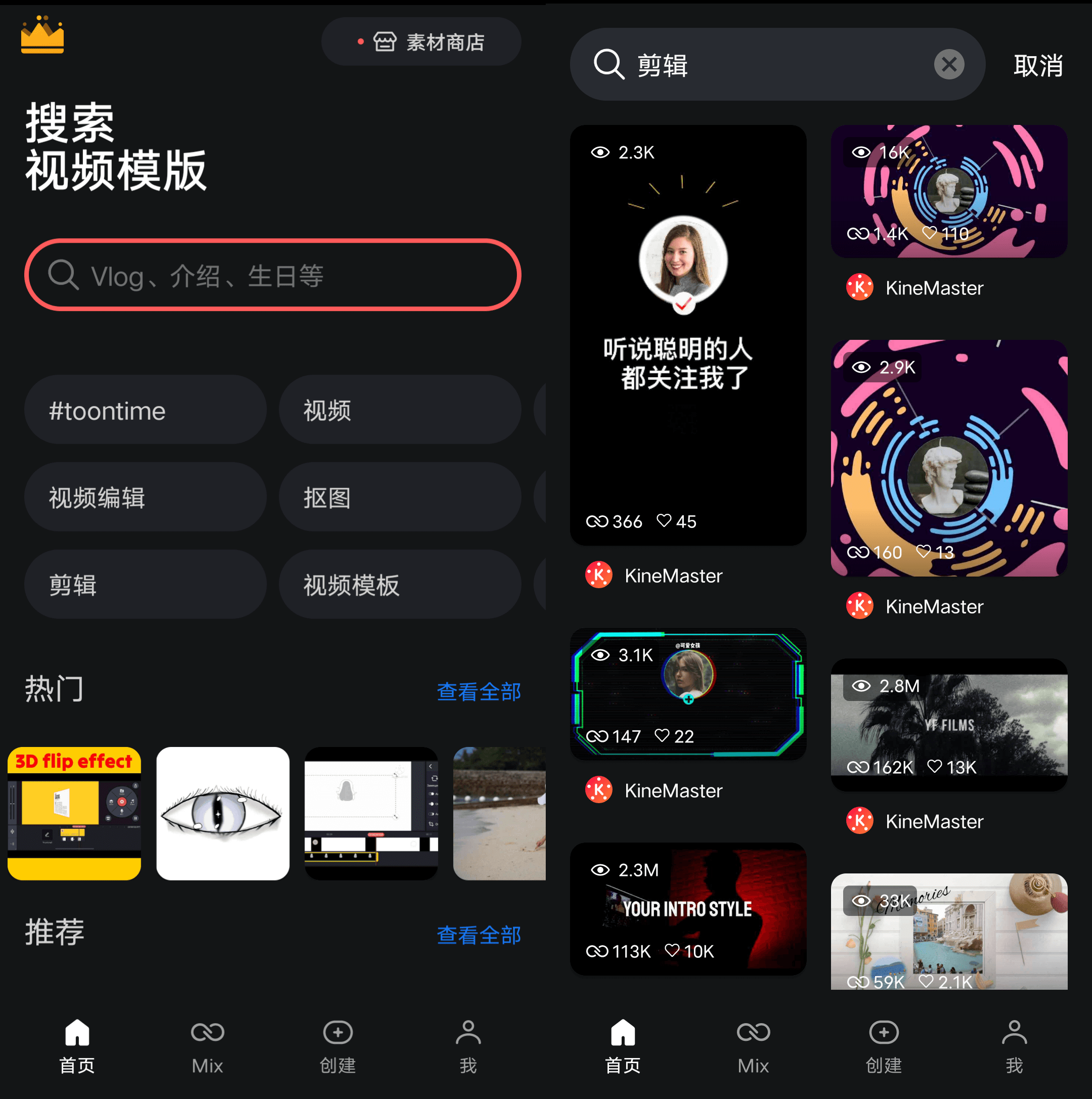Pick the 视频模板 keyword chip

(x=399, y=585)
